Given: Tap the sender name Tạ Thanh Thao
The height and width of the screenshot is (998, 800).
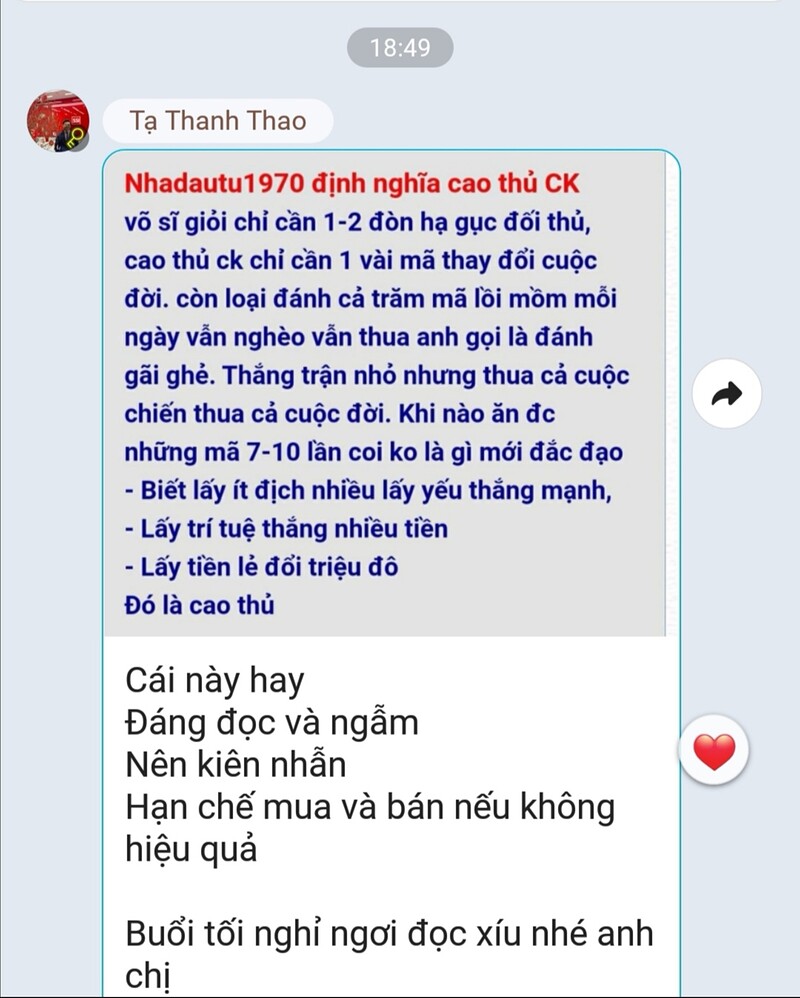Looking at the screenshot, I should 217,122.
